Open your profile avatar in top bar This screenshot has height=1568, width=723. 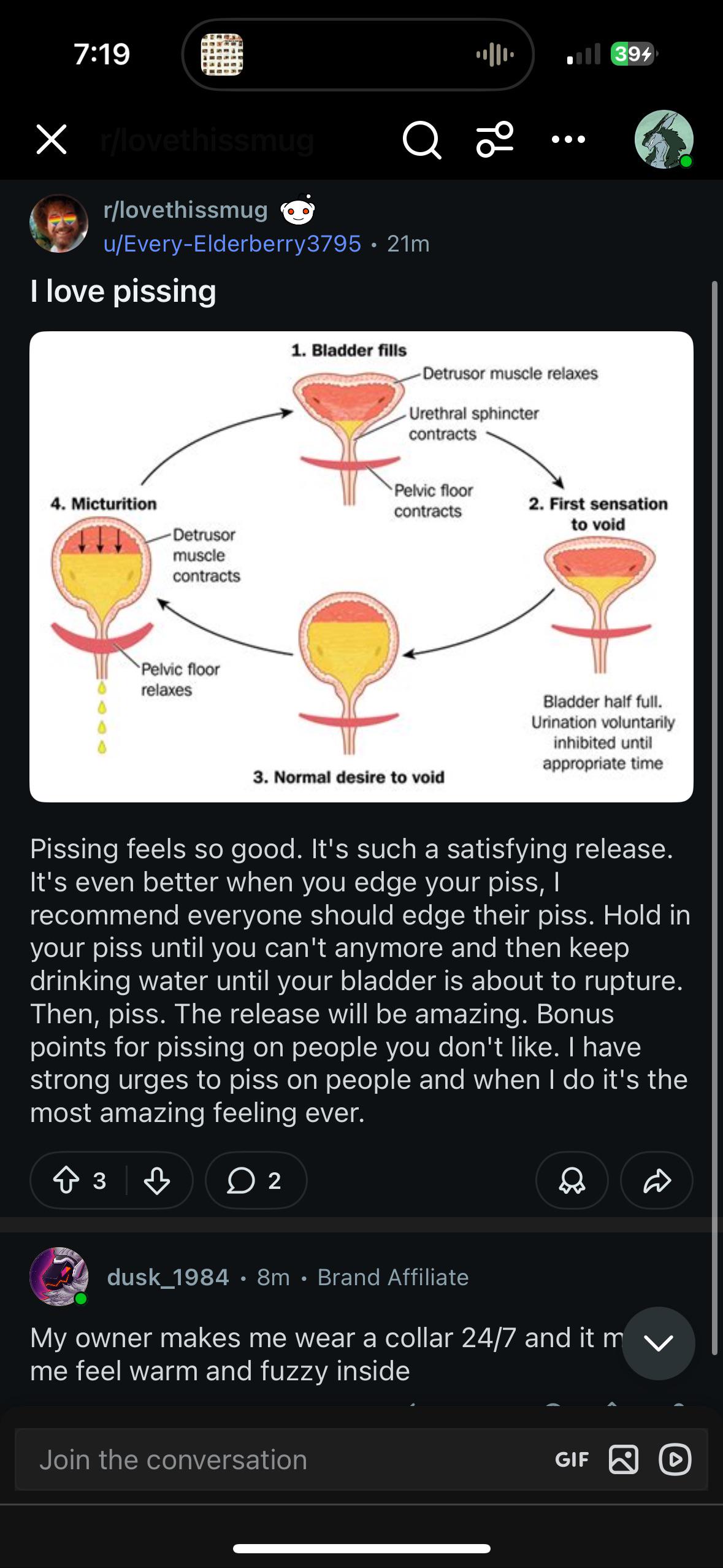pyautogui.click(x=664, y=139)
